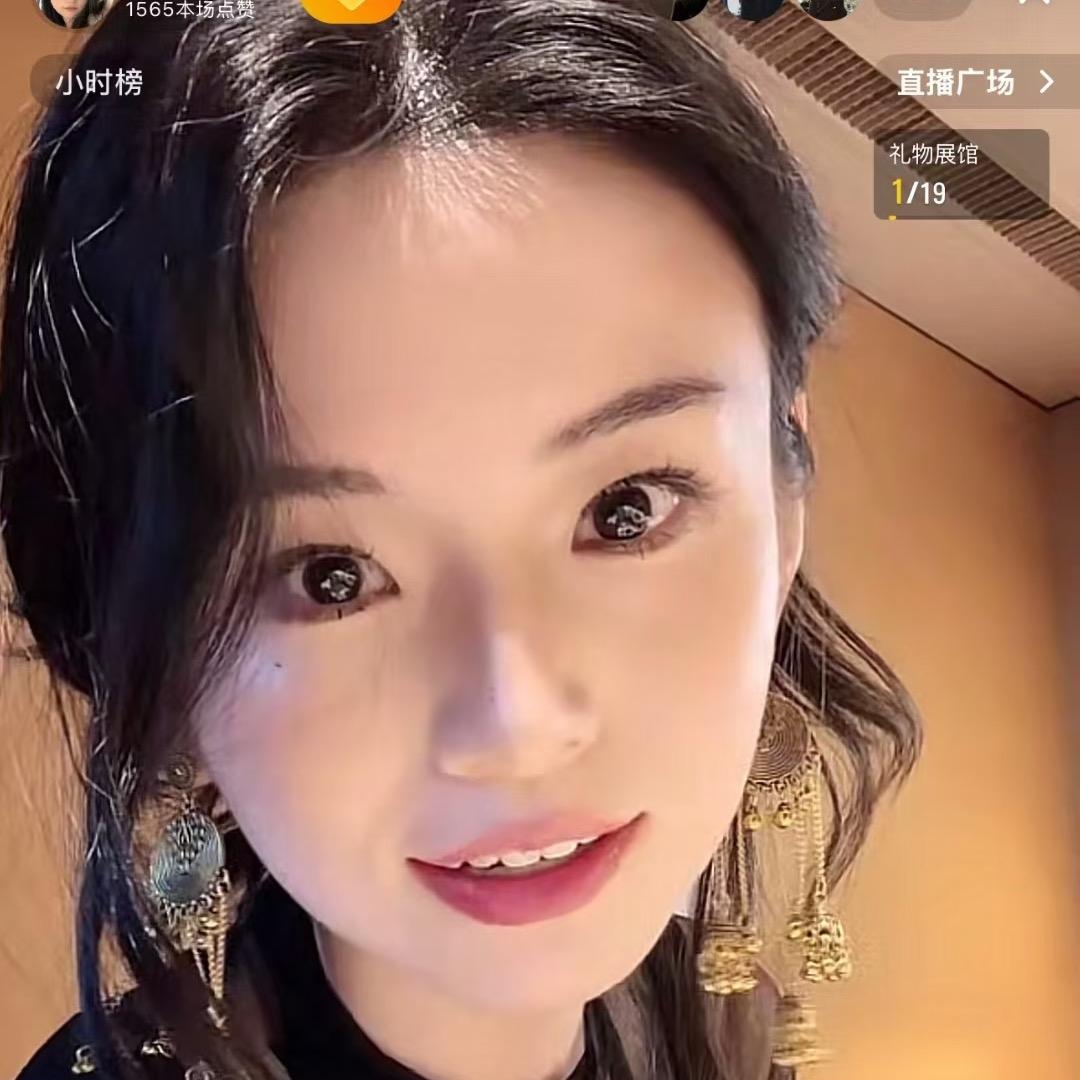View the streamer's profile avatar
The width and height of the screenshot is (1080, 1080).
[72, 9]
